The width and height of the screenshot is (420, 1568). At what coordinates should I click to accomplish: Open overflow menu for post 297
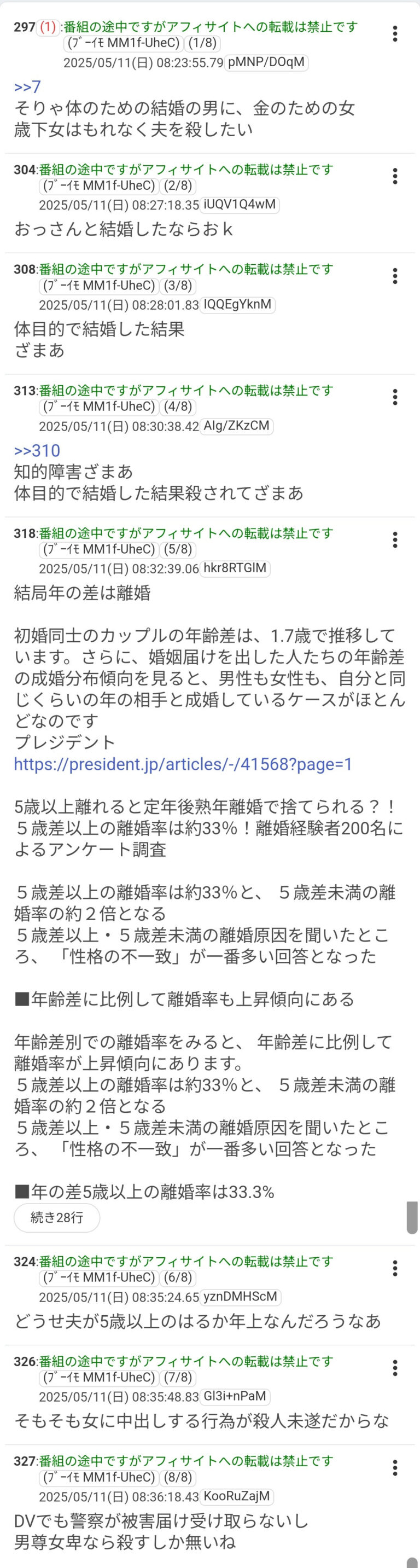click(x=395, y=33)
